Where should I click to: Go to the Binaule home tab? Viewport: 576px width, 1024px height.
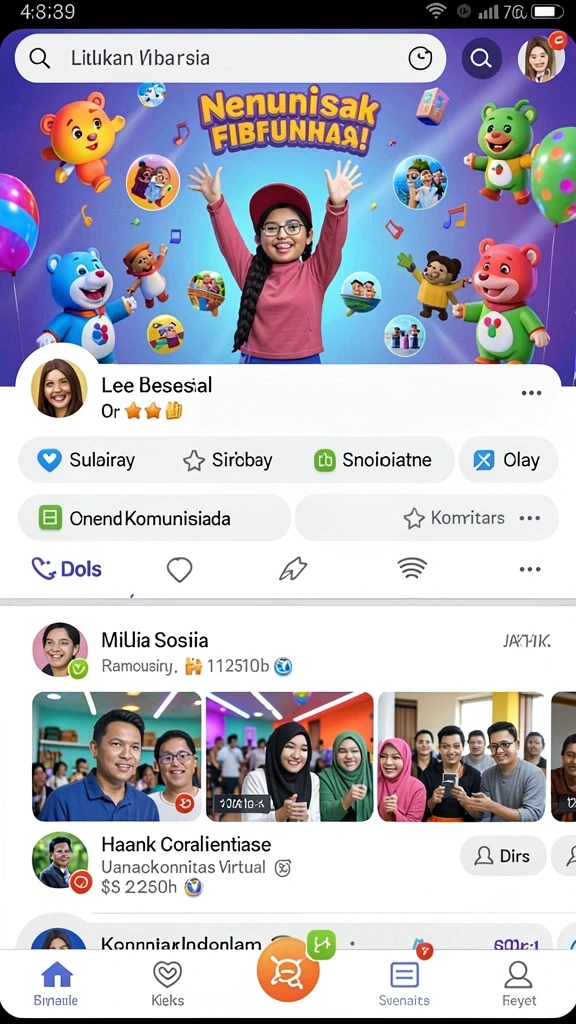56,984
